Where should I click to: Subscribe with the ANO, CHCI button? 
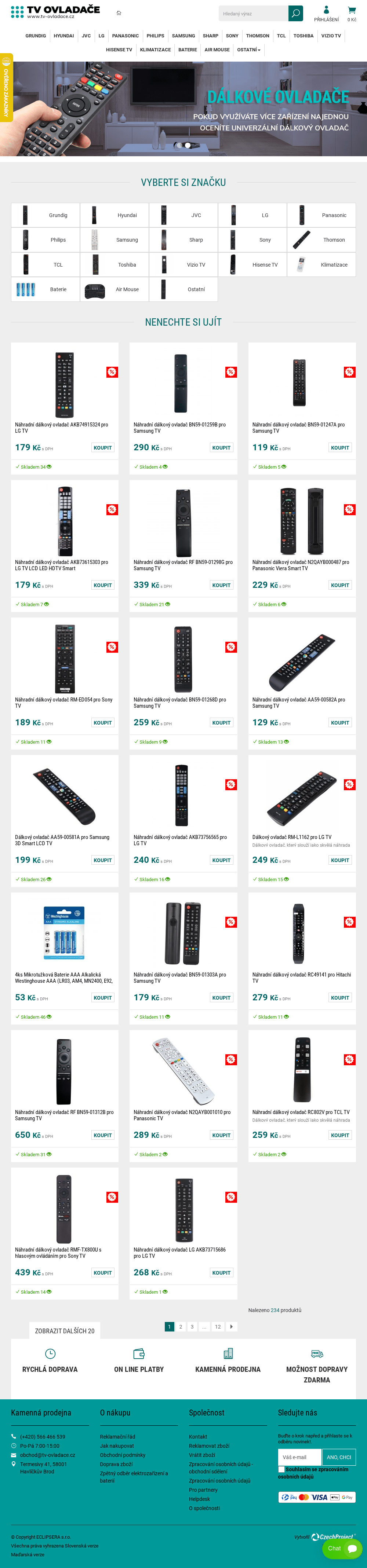coord(338,1457)
